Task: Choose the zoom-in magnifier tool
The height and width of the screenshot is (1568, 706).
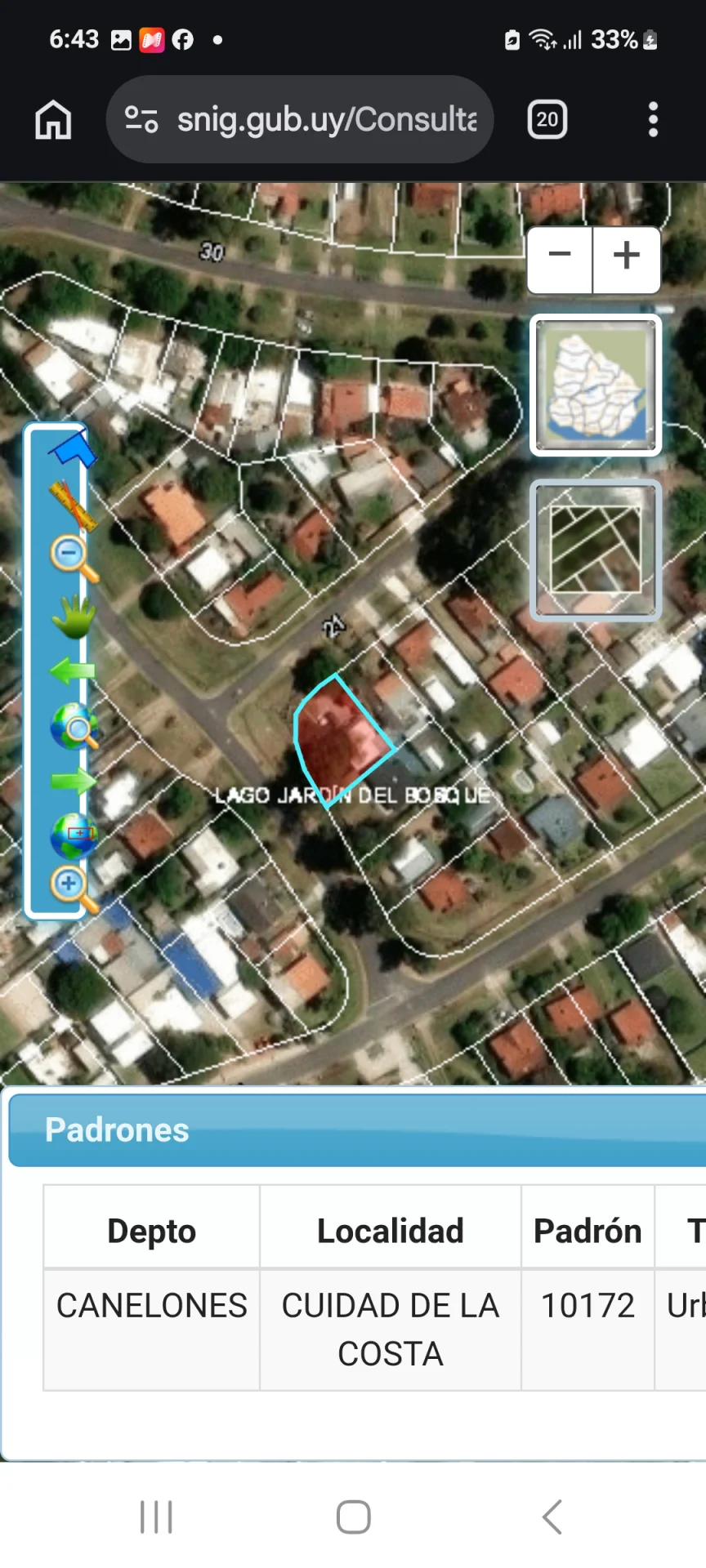Action: [74, 889]
